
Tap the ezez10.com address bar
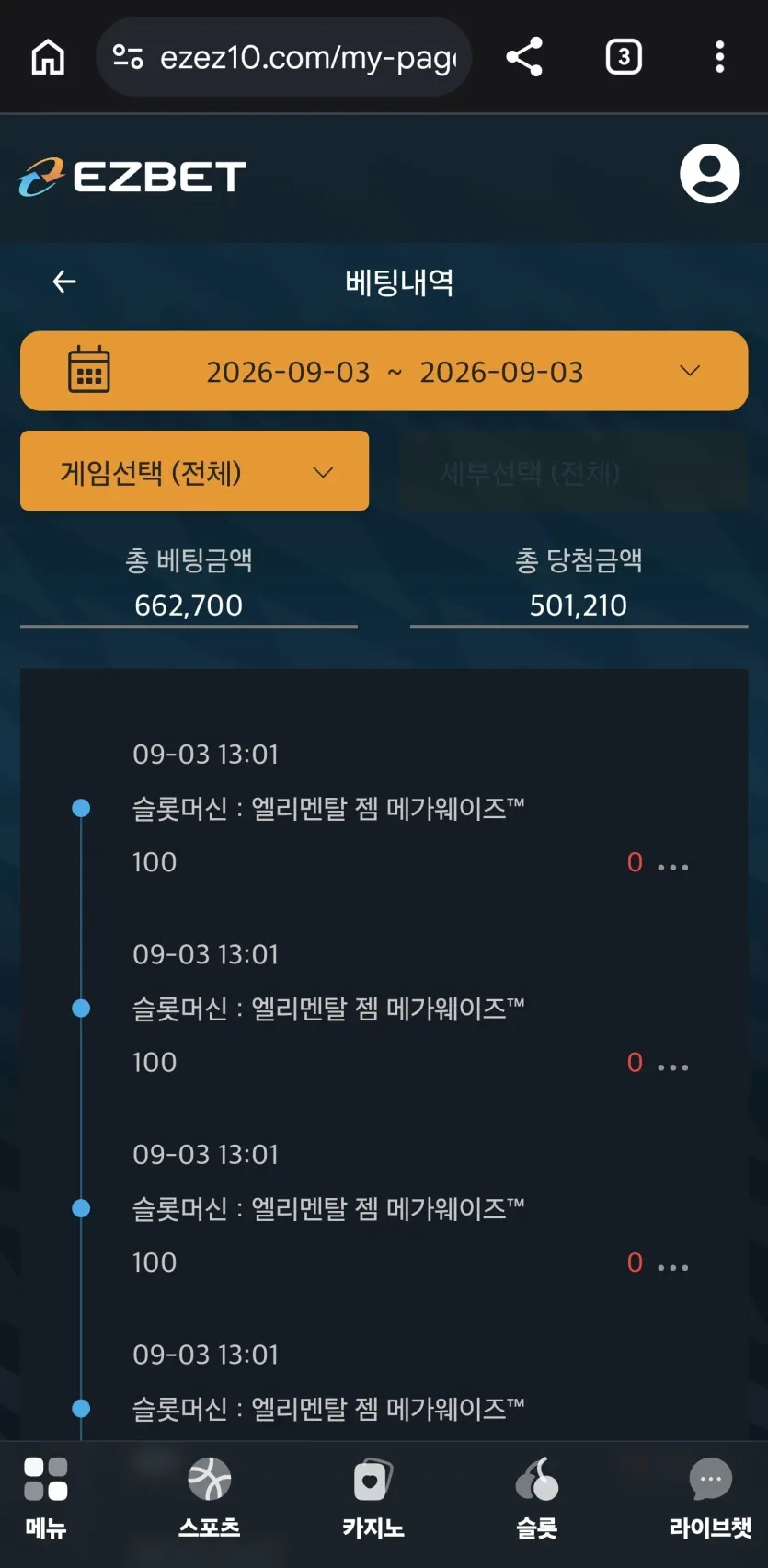click(x=283, y=57)
